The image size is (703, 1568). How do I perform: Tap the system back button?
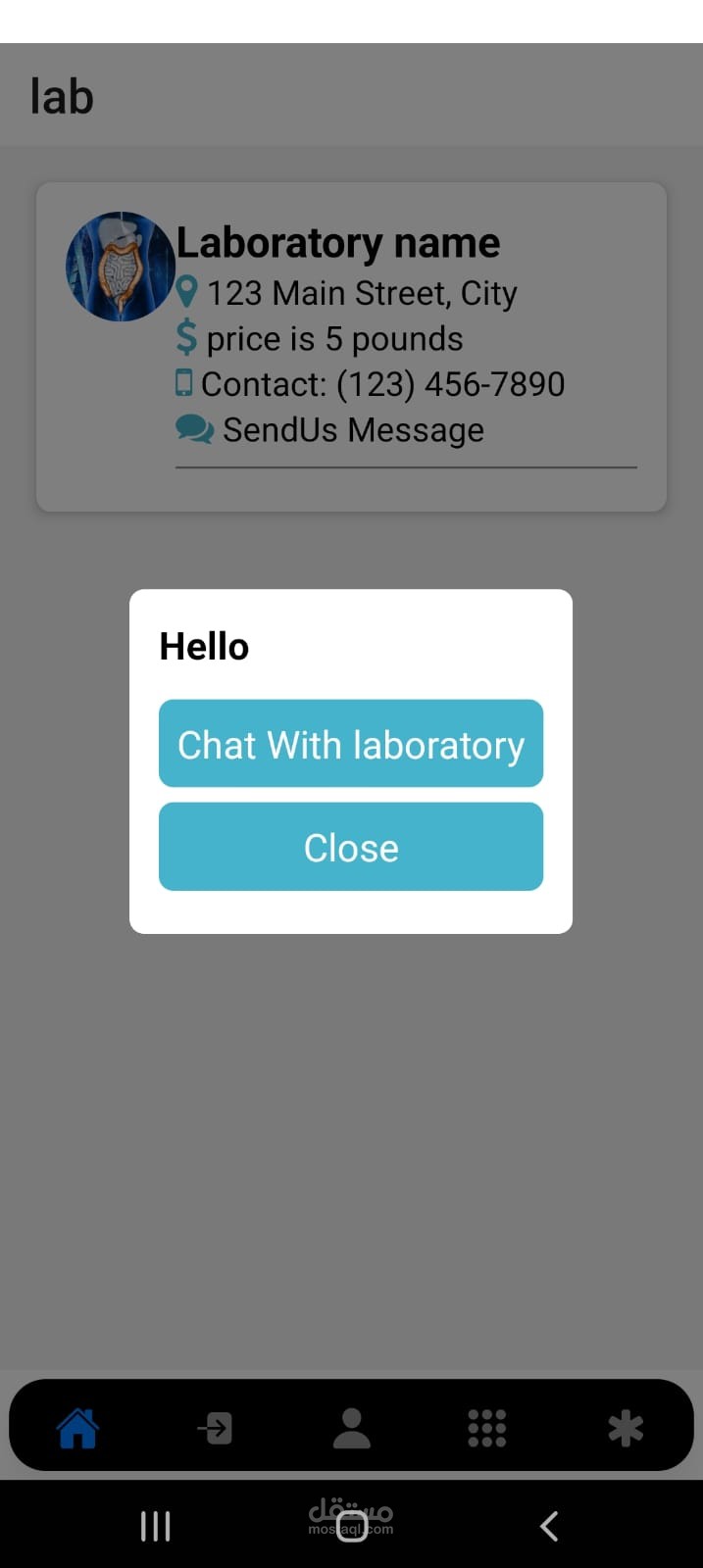[549, 1526]
